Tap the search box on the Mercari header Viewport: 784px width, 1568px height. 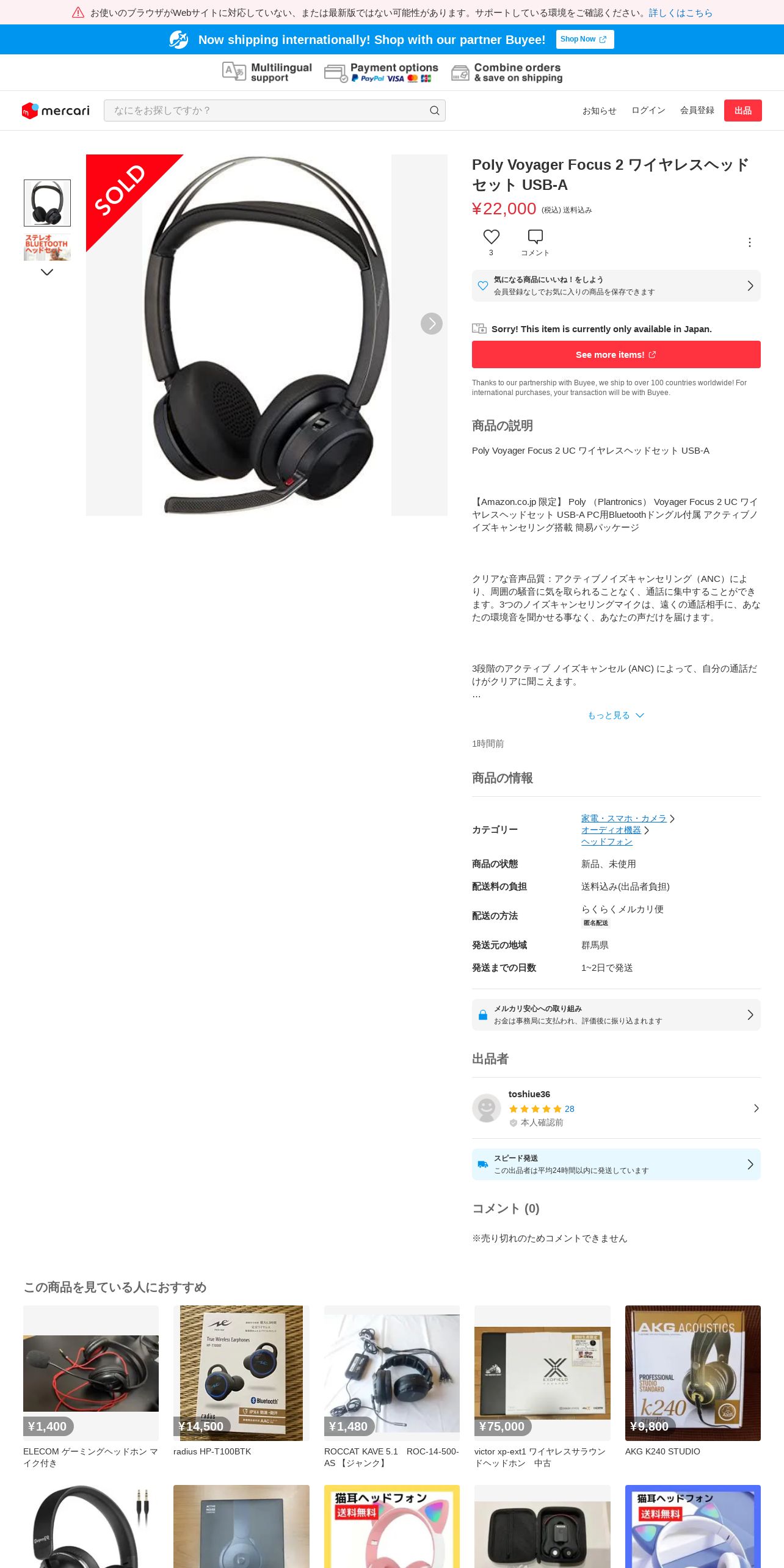pyautogui.click(x=269, y=111)
